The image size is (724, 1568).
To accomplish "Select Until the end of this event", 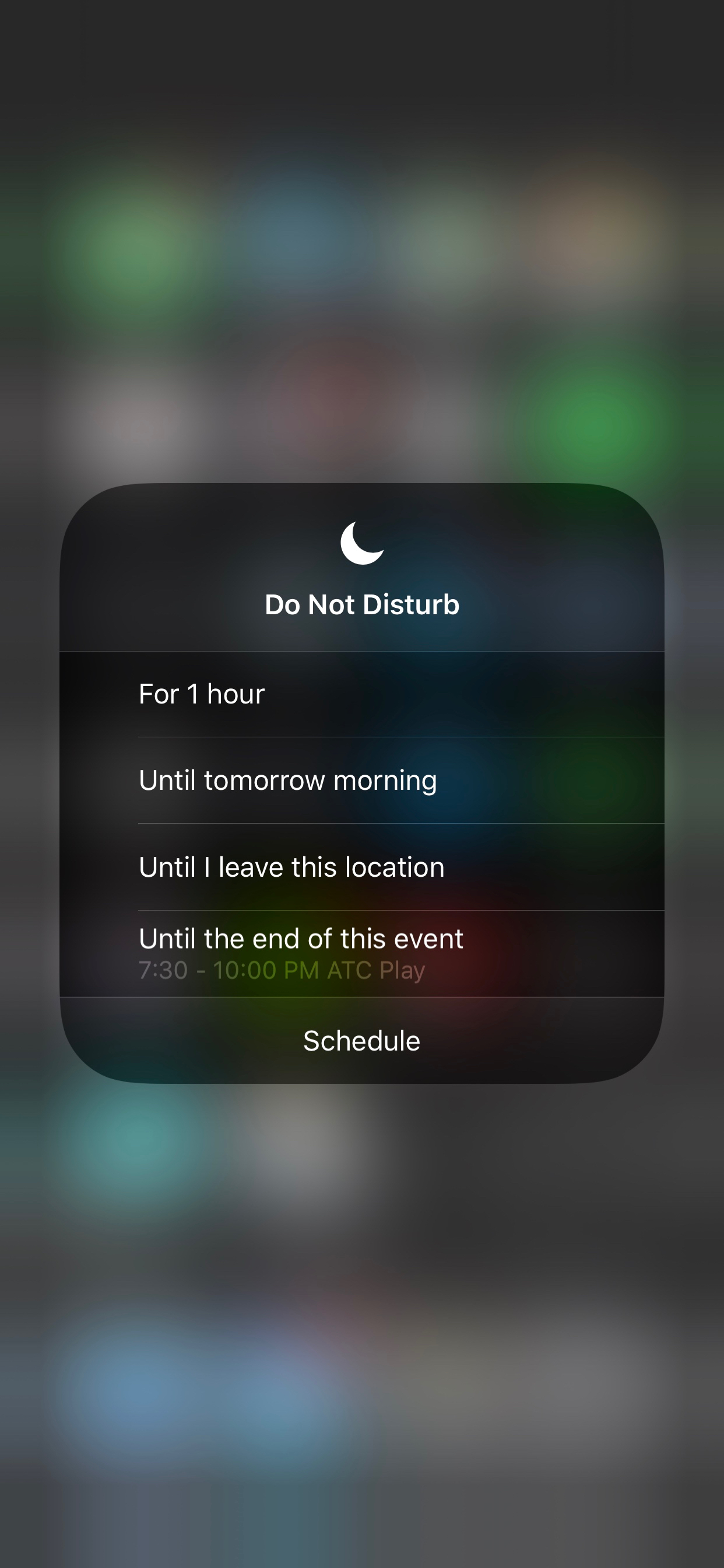I will (x=361, y=954).
